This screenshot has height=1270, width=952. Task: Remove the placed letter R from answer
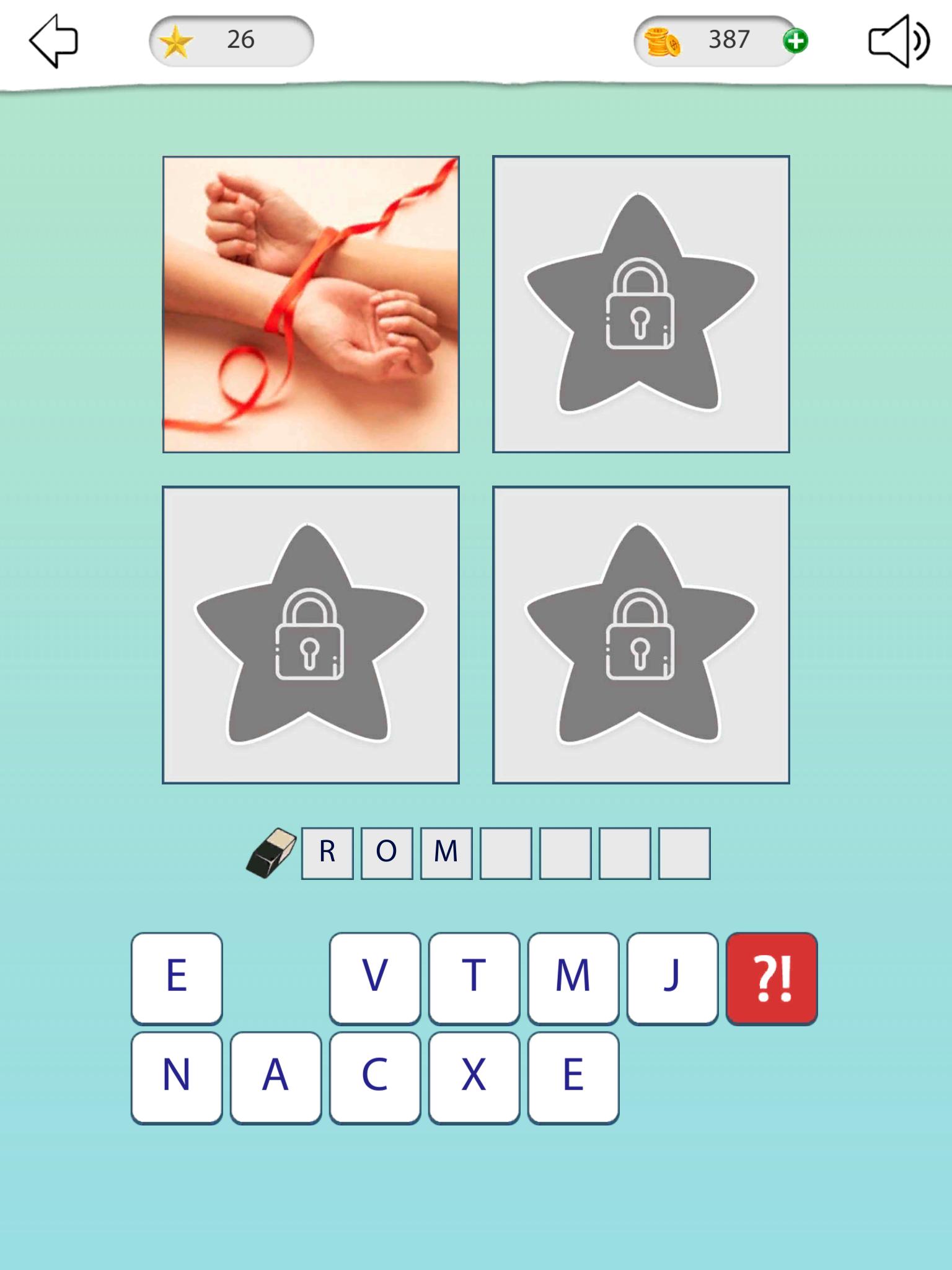pos(327,853)
